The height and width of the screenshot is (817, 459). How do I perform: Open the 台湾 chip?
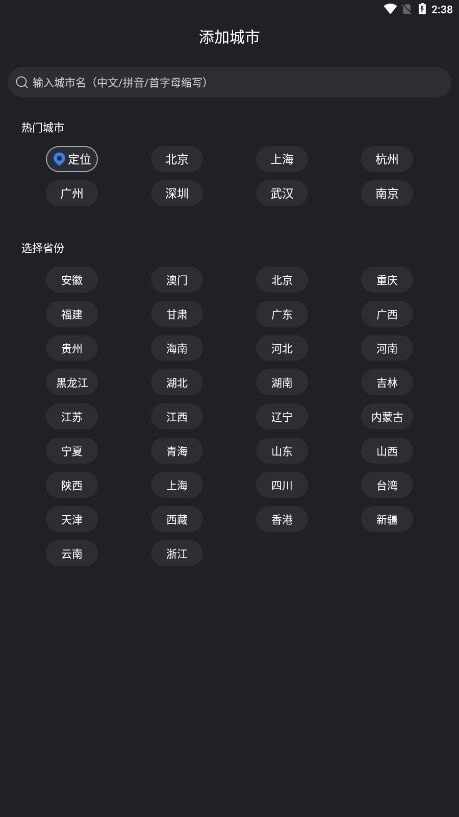(387, 485)
